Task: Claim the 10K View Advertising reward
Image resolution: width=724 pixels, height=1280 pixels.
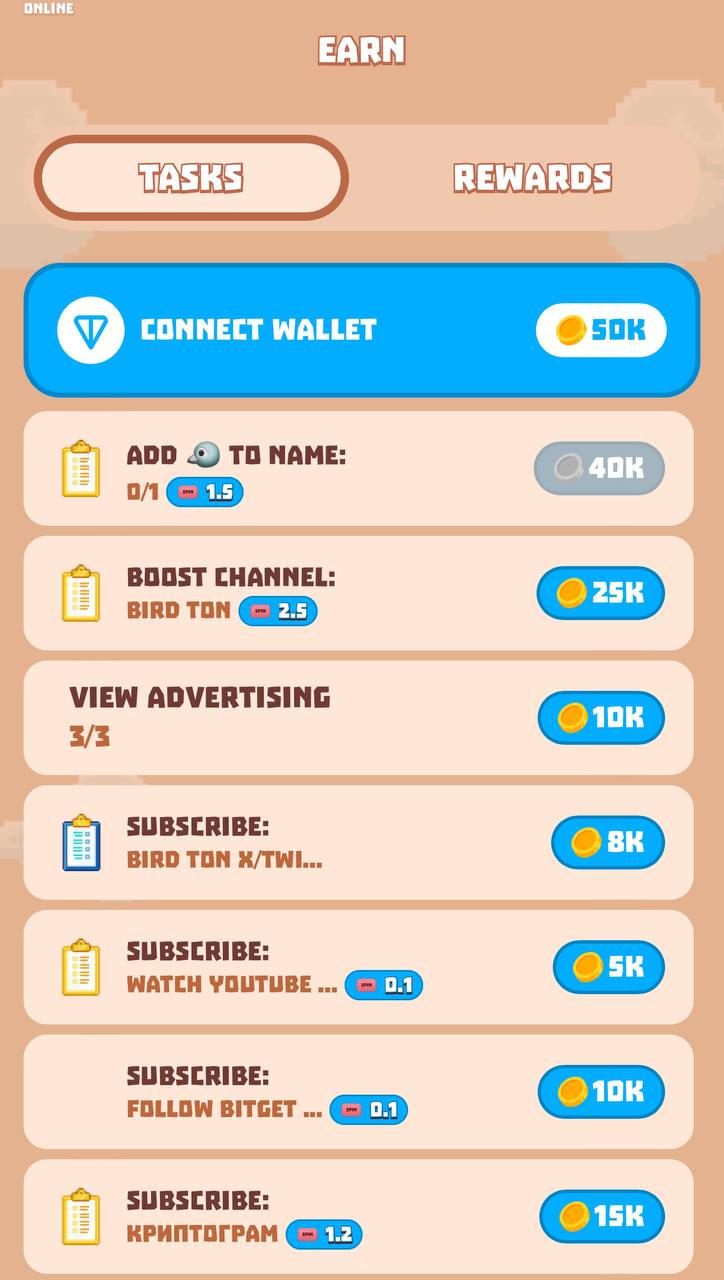Action: [601, 718]
